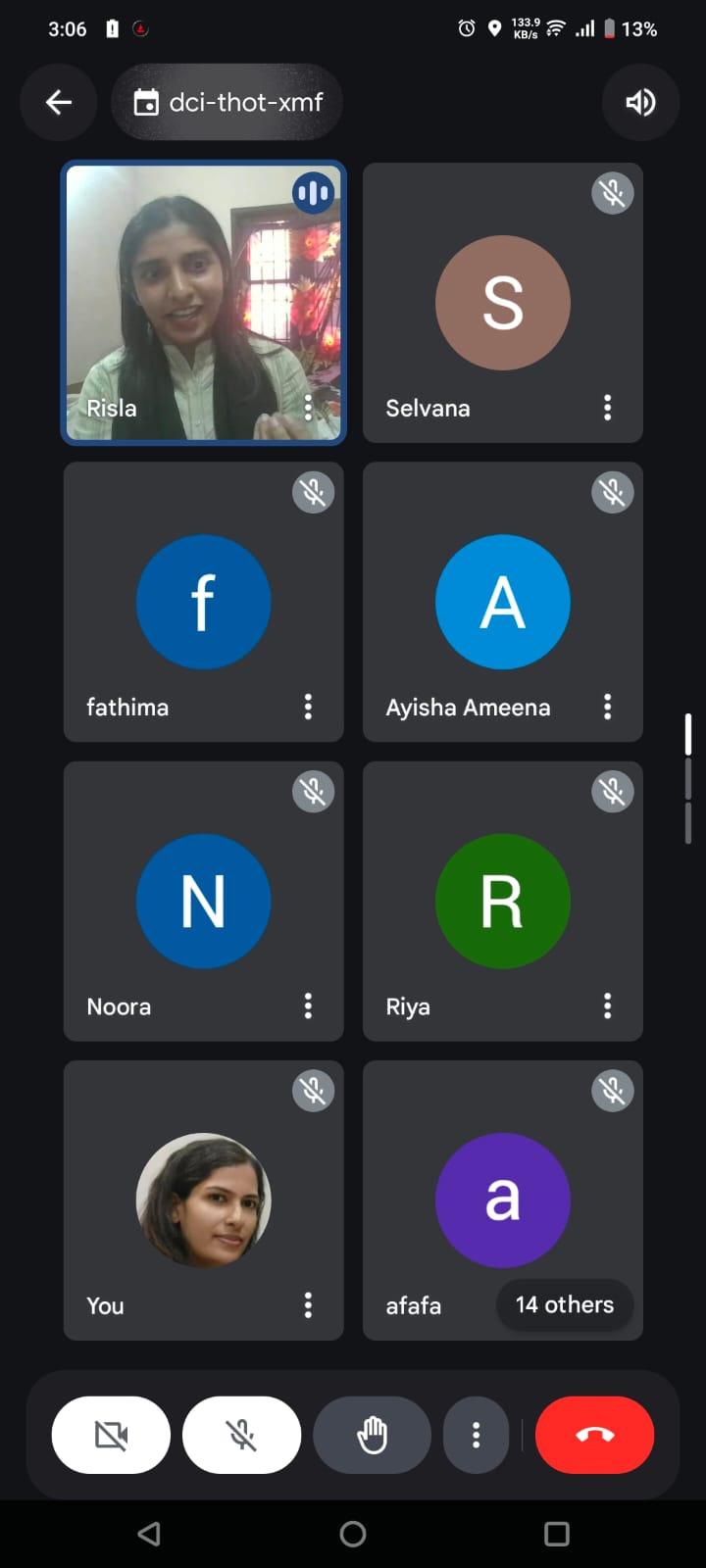Open options on your own tile
Image resolution: width=706 pixels, height=1568 pixels.
[x=308, y=1304]
